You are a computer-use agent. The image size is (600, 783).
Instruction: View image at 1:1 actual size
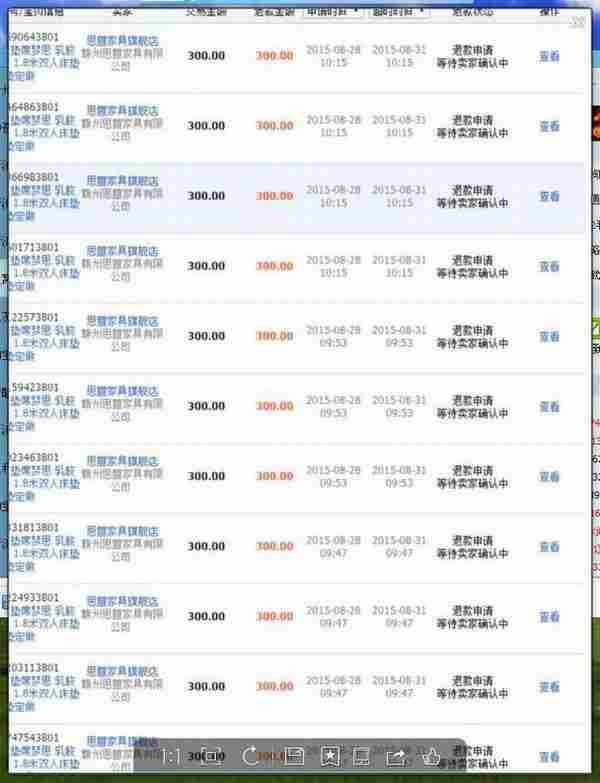tap(172, 757)
